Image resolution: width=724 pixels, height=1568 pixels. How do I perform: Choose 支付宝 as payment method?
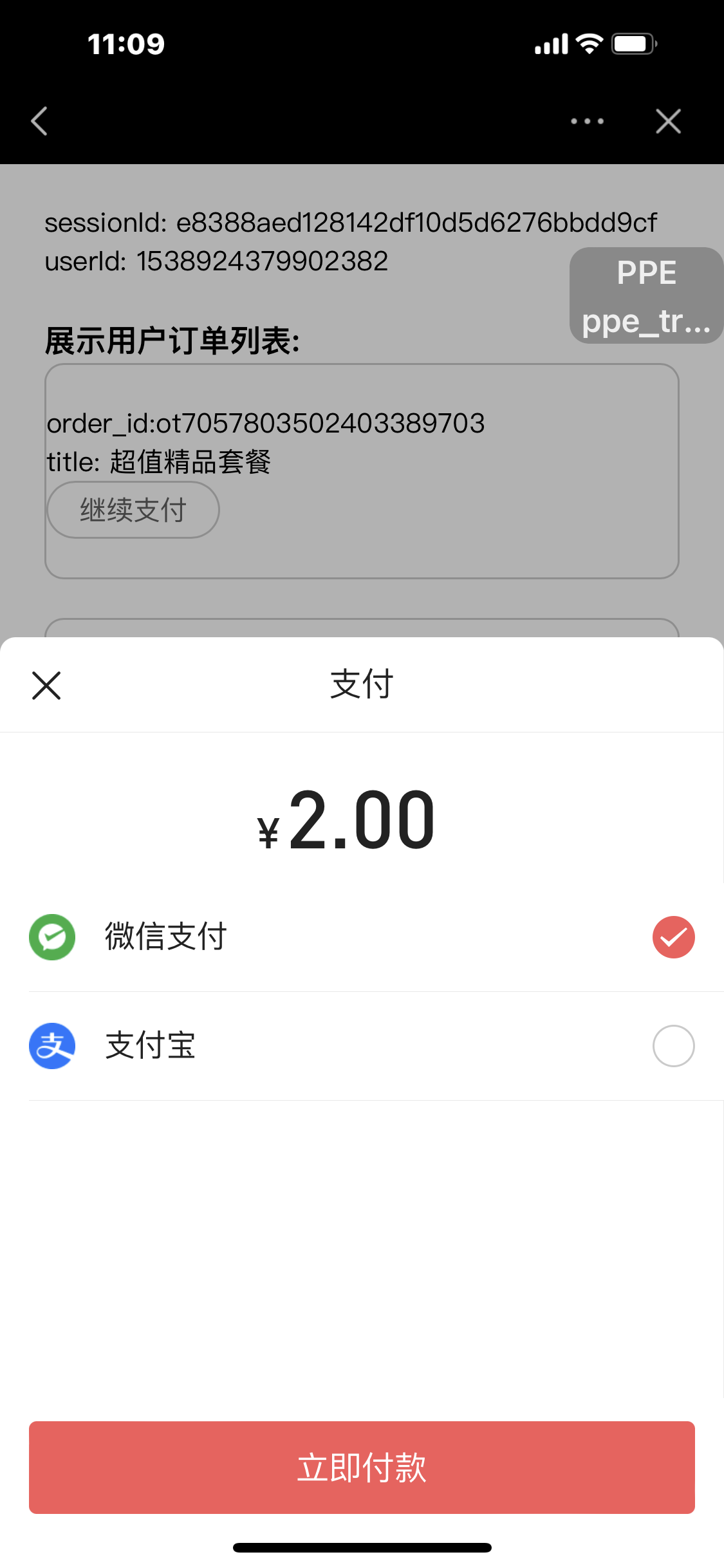point(362,1046)
